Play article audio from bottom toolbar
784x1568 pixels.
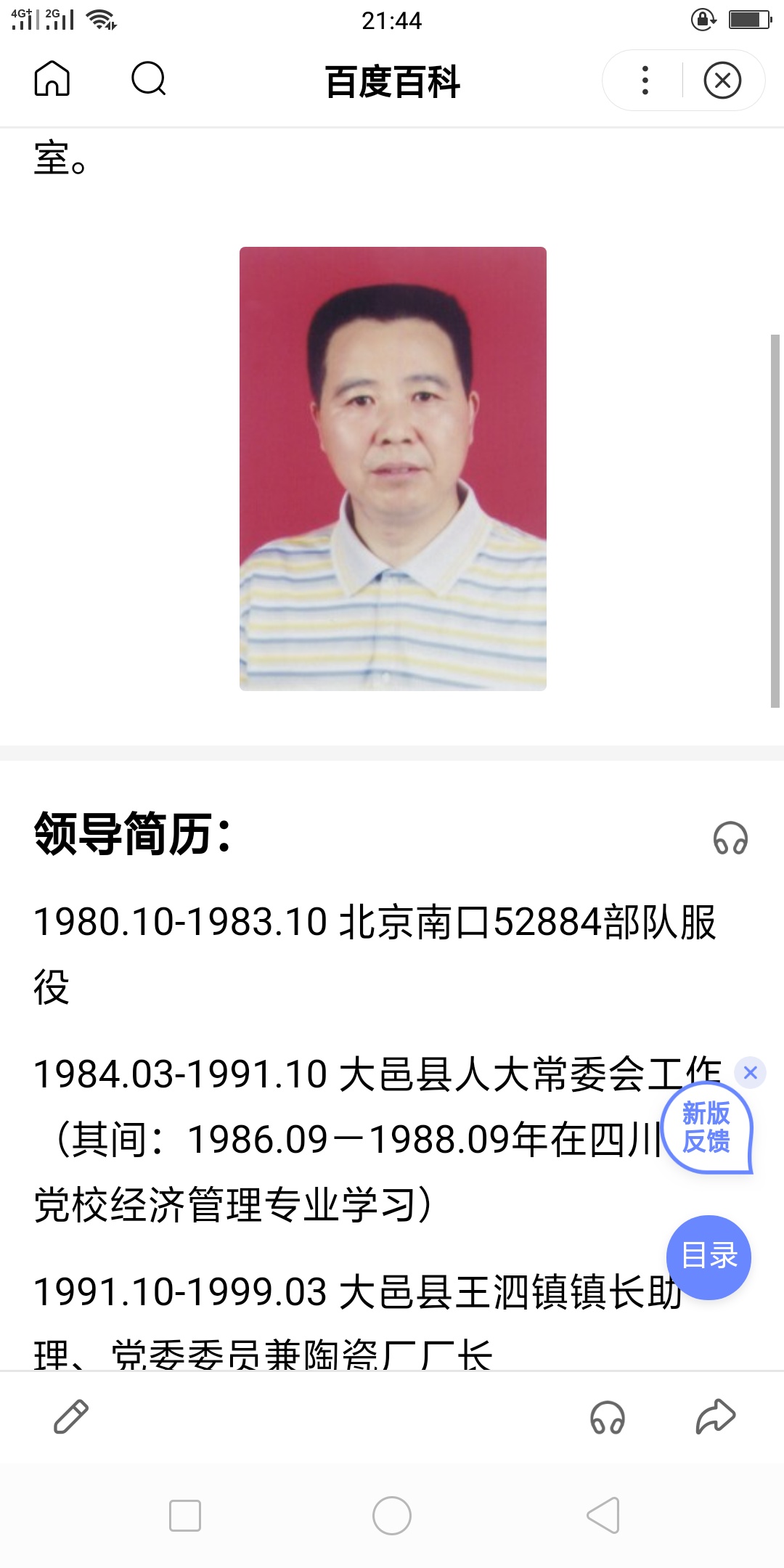tap(607, 1417)
